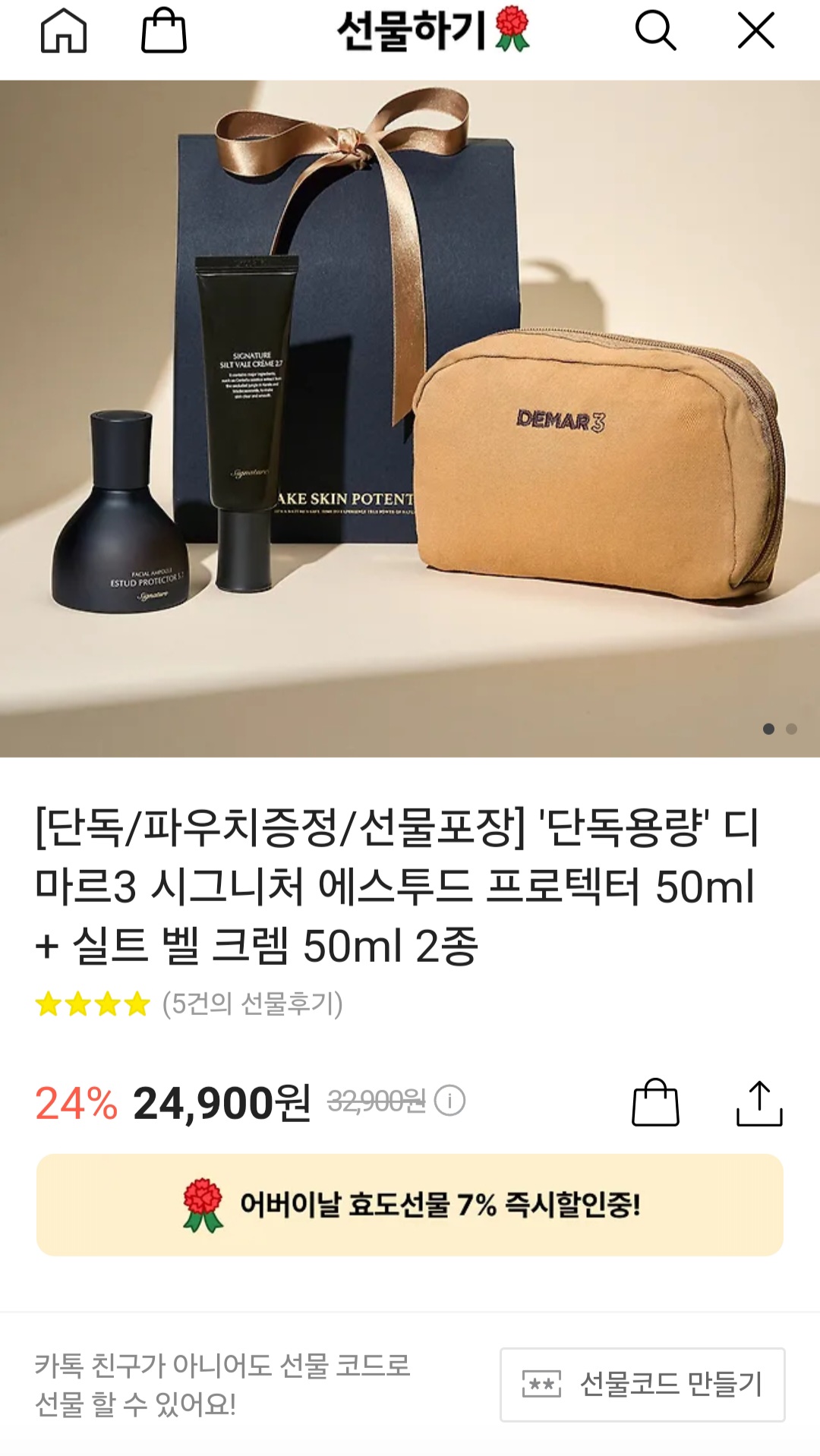
Task: Tap the 선물하기 title logo
Action: tap(433, 31)
